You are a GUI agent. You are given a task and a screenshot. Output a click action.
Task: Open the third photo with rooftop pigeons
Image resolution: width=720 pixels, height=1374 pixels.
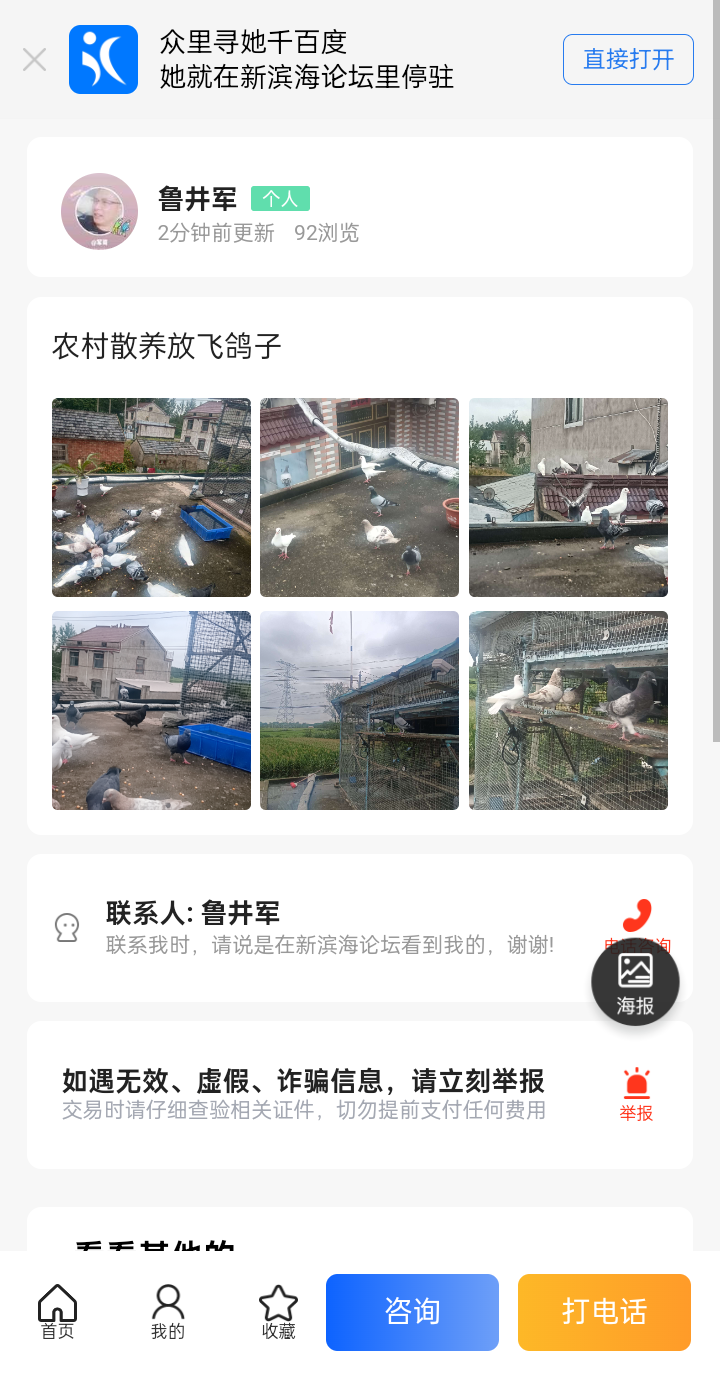(x=568, y=497)
